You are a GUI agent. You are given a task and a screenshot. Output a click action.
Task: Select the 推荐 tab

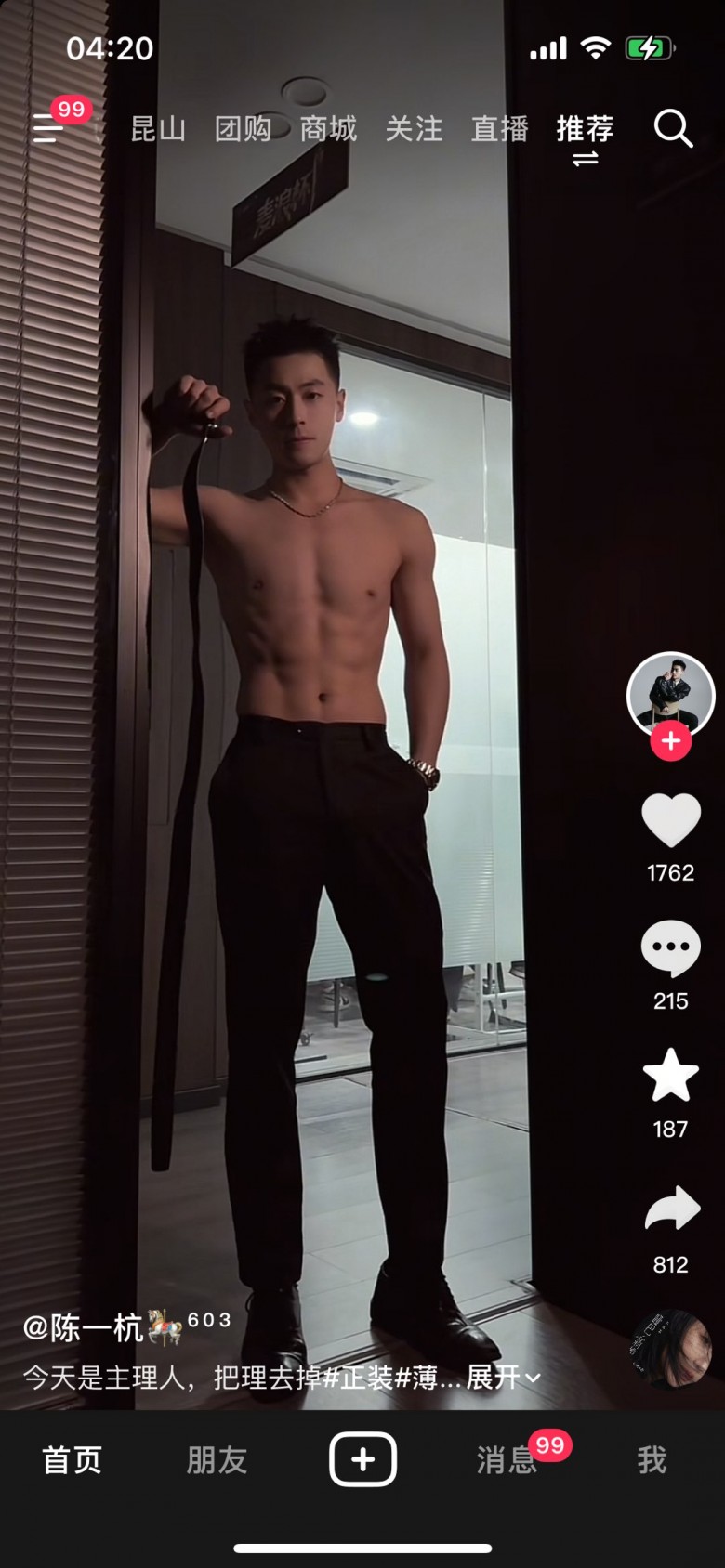tap(585, 129)
